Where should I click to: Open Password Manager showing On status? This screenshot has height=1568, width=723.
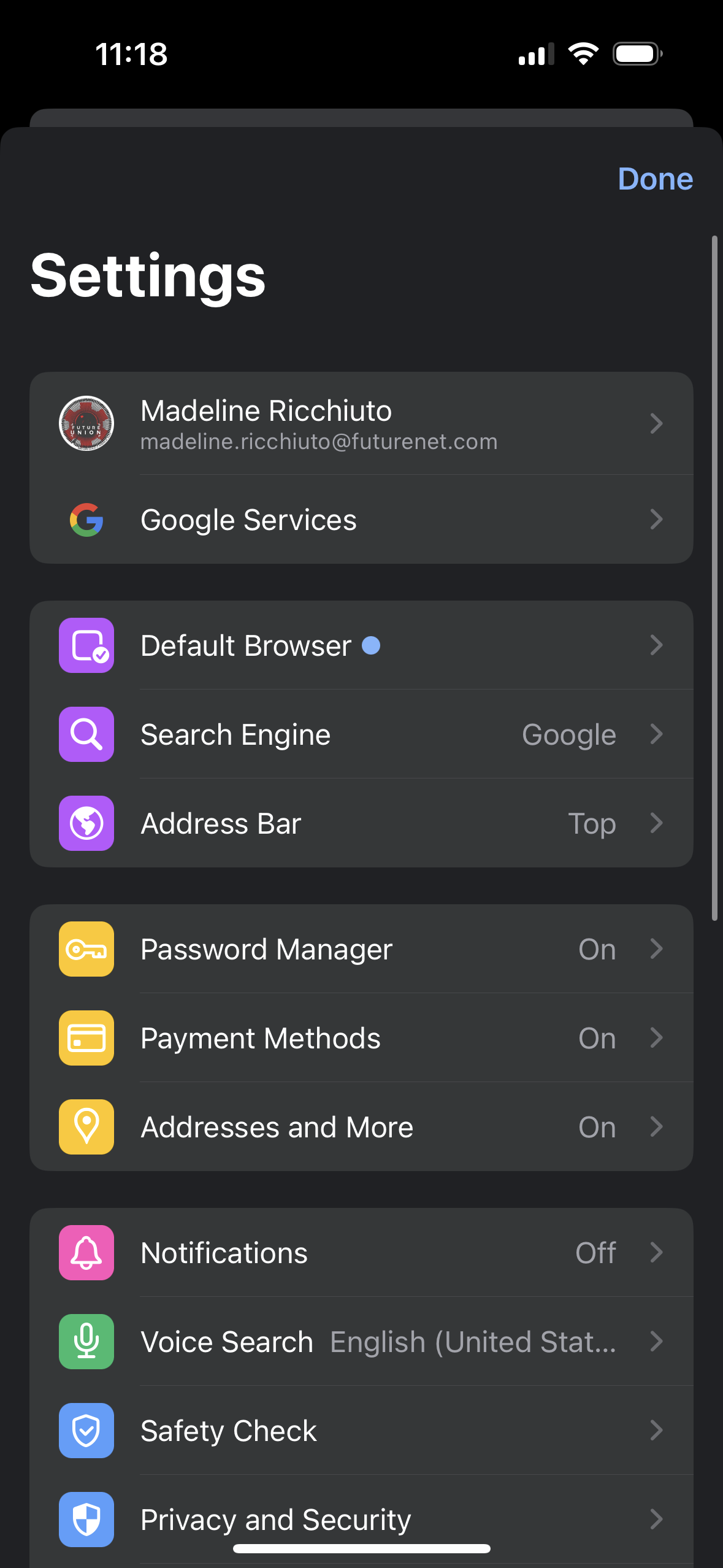coord(362,948)
